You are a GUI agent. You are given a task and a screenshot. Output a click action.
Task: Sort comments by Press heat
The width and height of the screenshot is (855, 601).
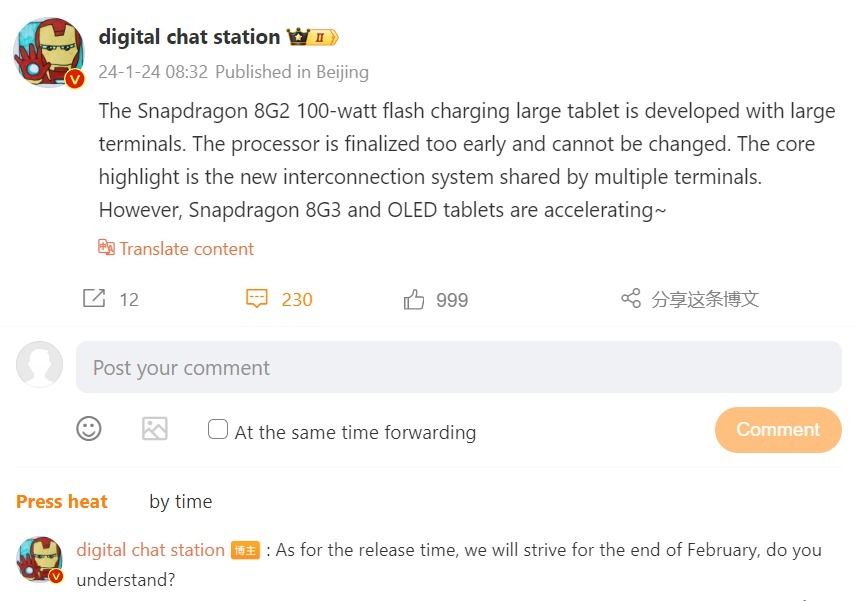tap(61, 502)
